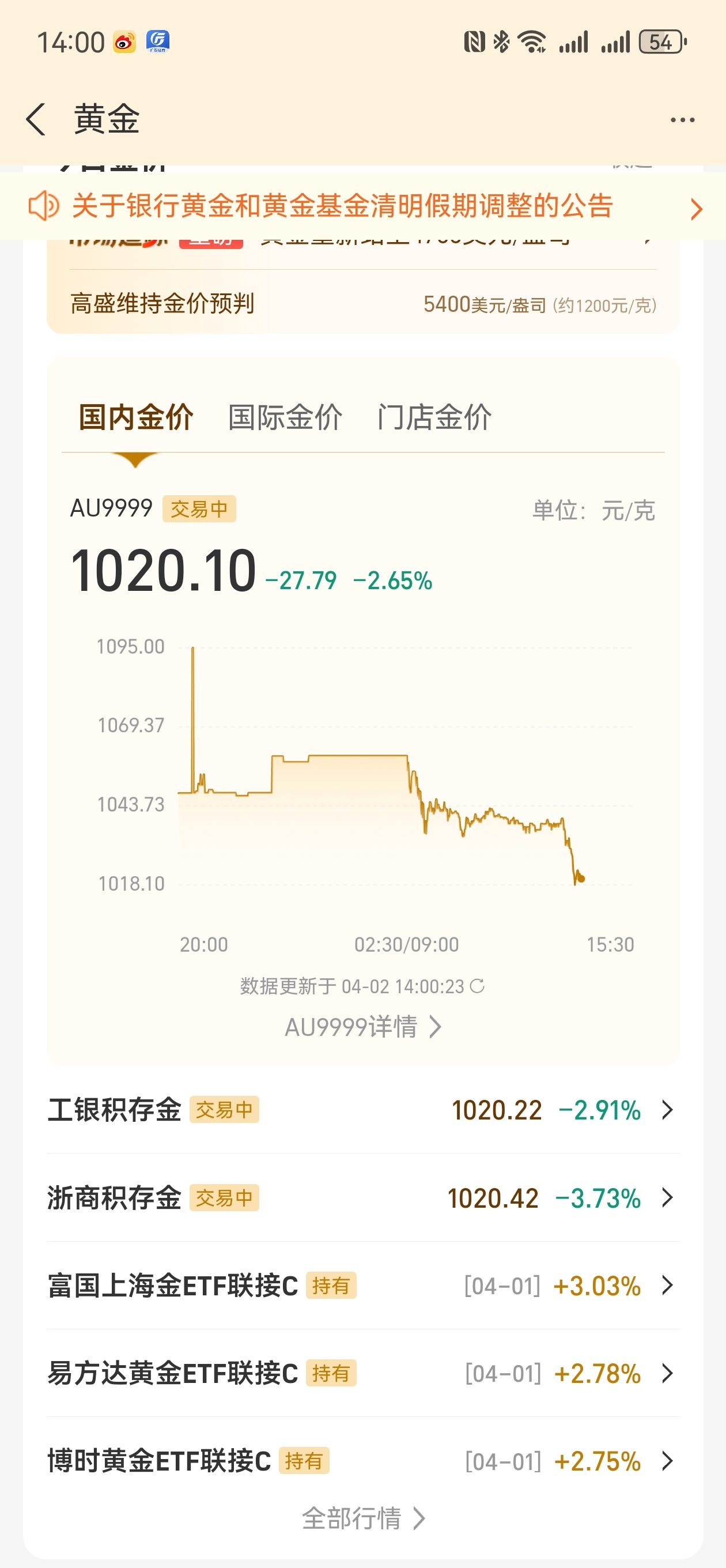Switch to the 门店金价 tab

click(434, 417)
